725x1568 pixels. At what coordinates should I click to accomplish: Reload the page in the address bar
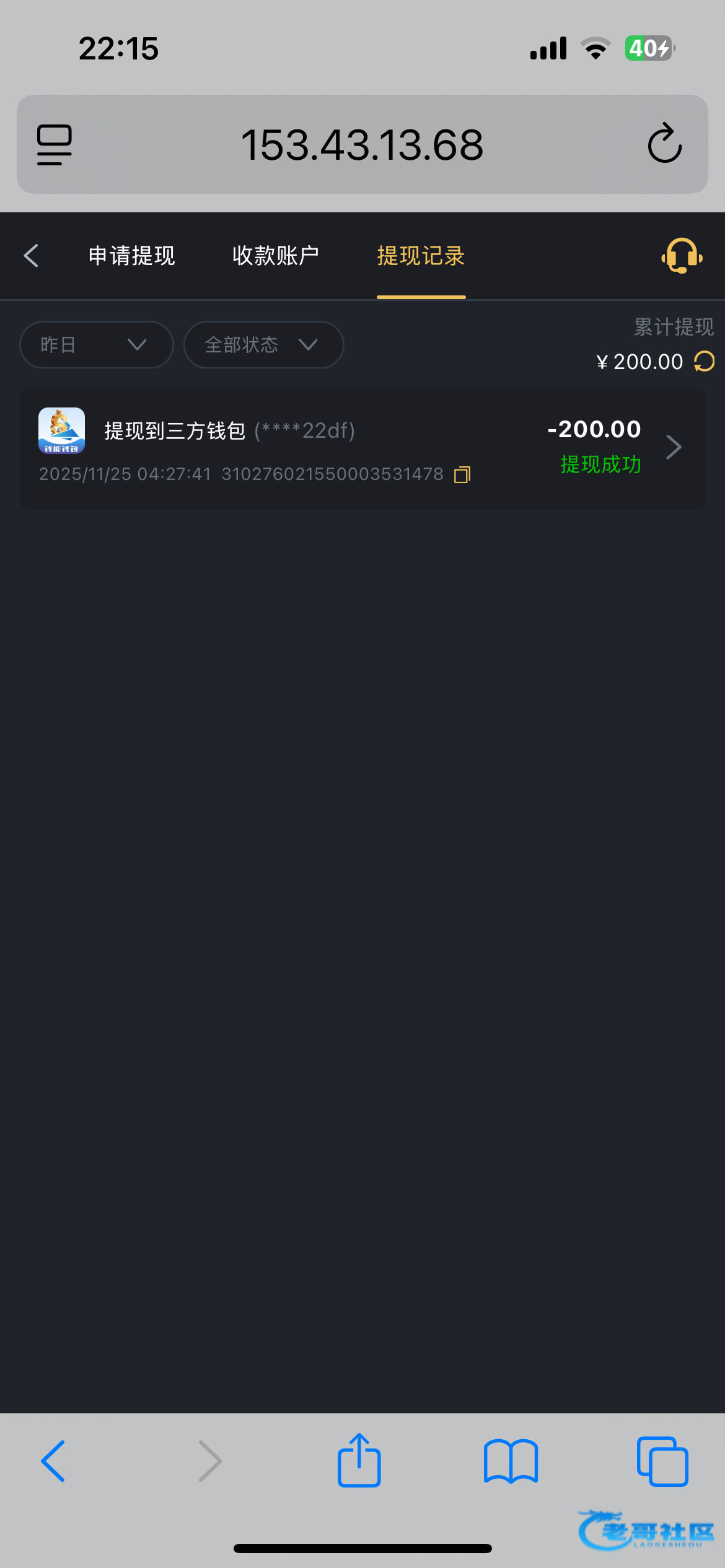[x=665, y=144]
